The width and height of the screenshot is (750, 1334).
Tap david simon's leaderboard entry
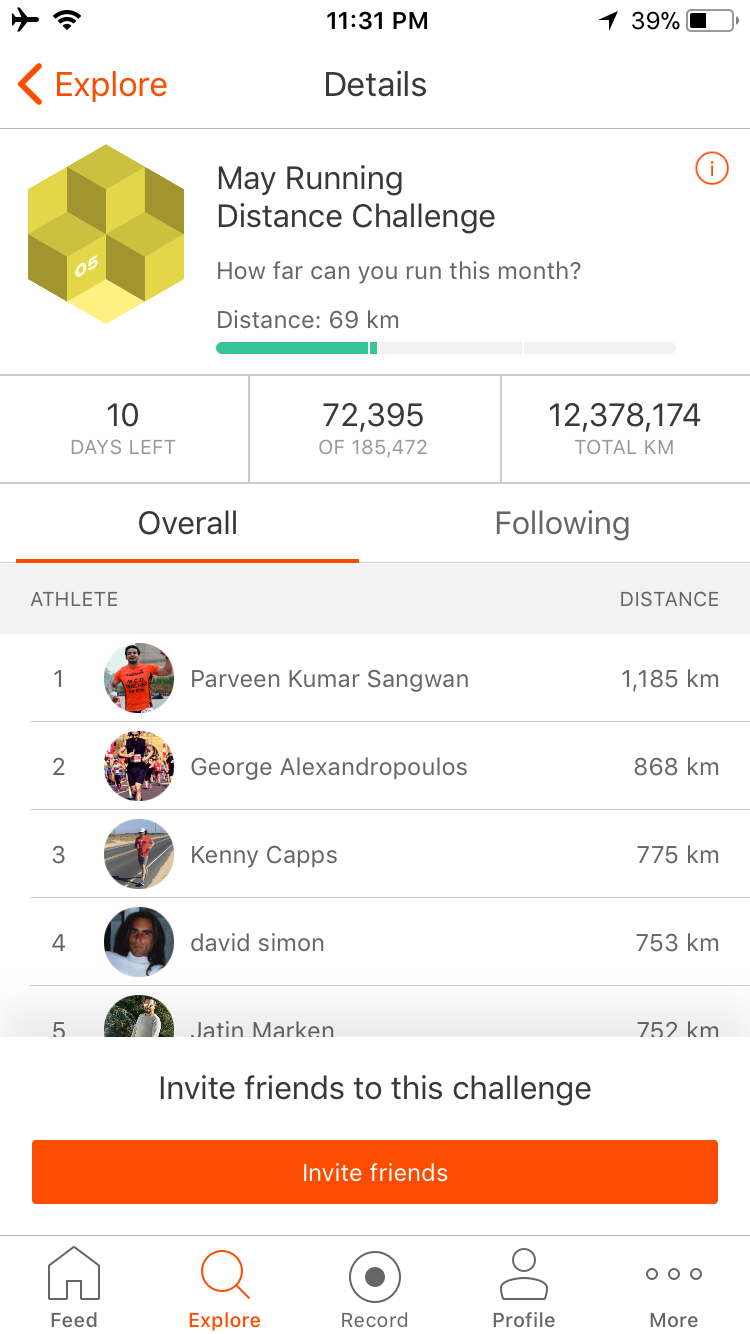coord(375,942)
